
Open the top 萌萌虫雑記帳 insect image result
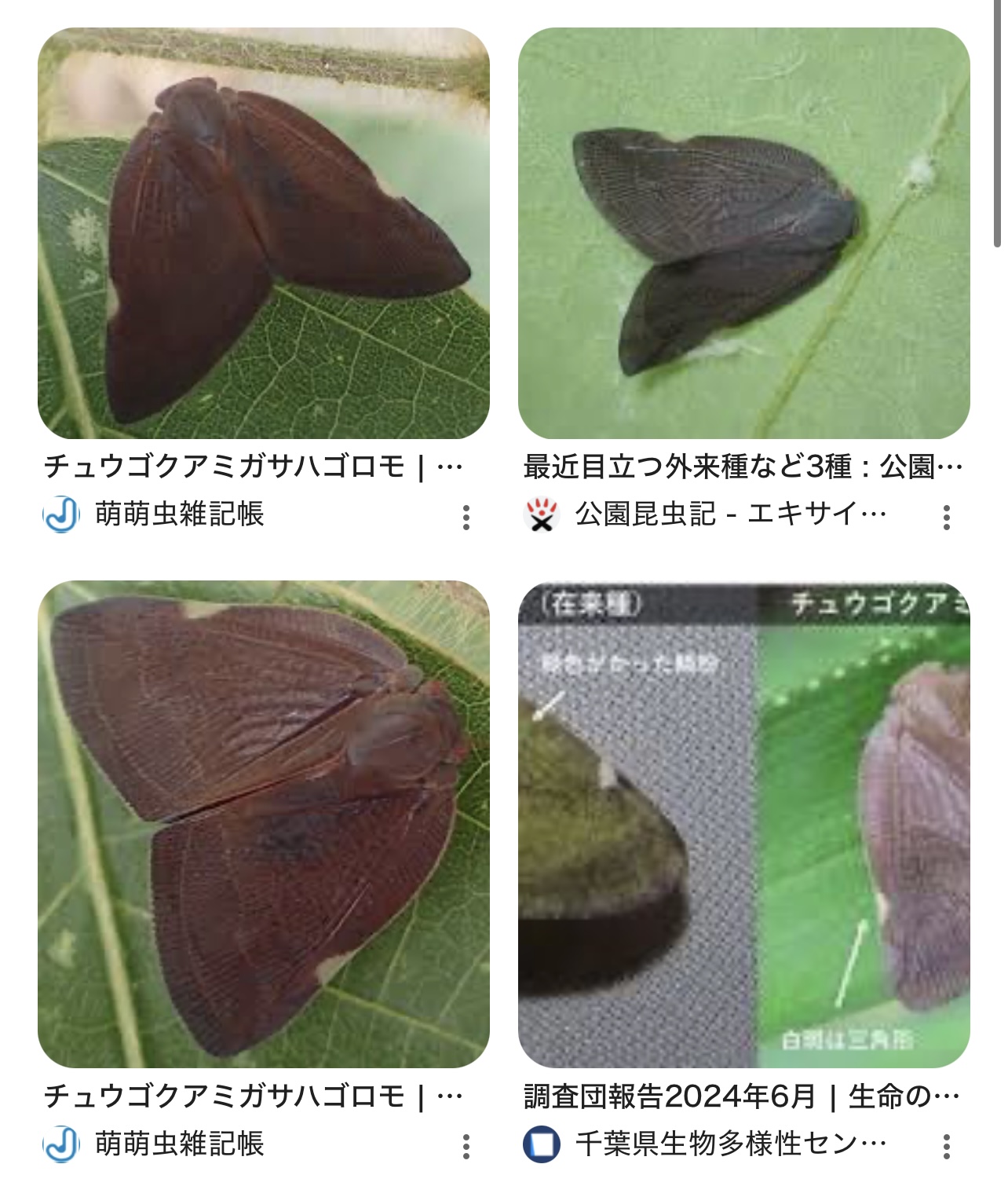point(263,233)
